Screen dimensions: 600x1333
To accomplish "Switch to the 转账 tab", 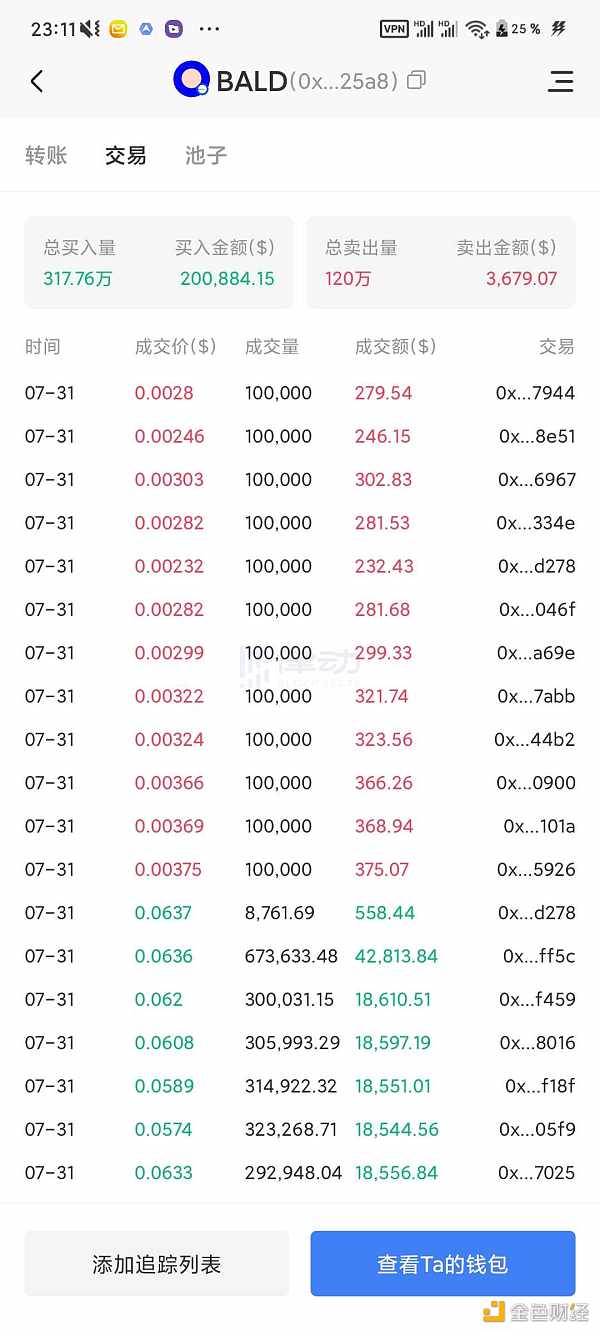I will tap(46, 155).
